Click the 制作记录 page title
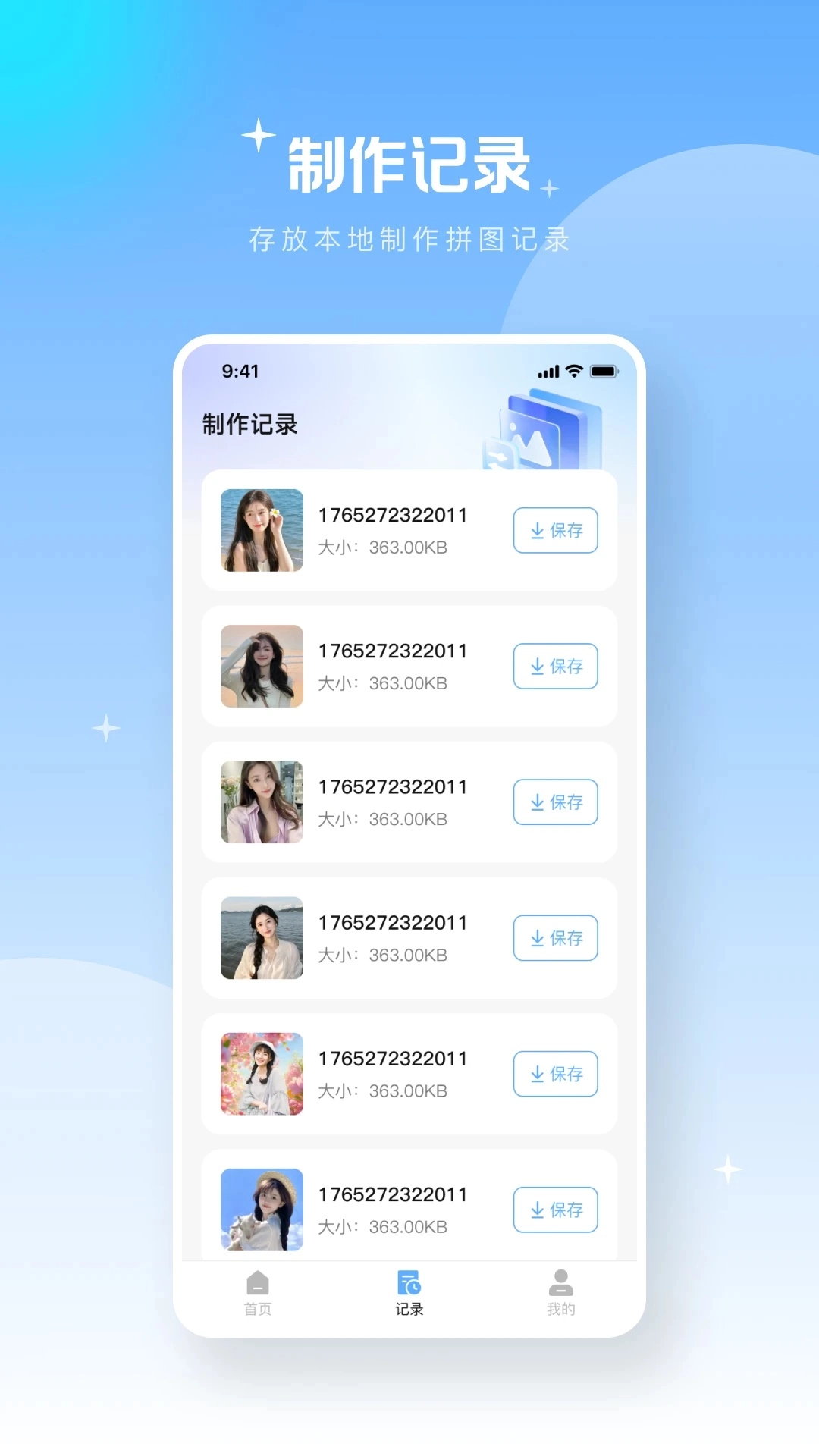Viewport: 819px width, 1456px height. tap(250, 425)
